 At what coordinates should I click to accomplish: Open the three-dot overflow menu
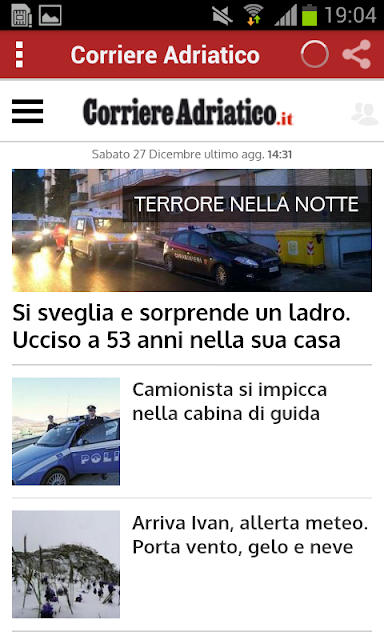tap(19, 54)
